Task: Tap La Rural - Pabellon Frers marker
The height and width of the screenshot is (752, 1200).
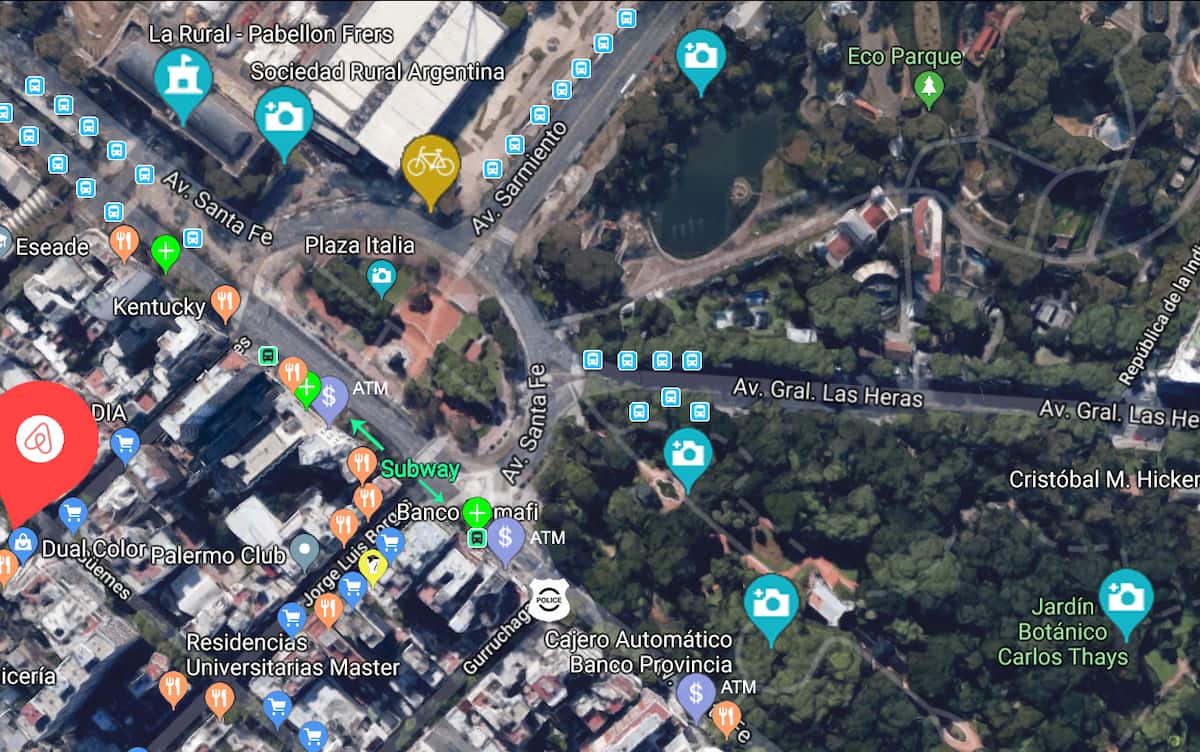Action: (x=183, y=78)
